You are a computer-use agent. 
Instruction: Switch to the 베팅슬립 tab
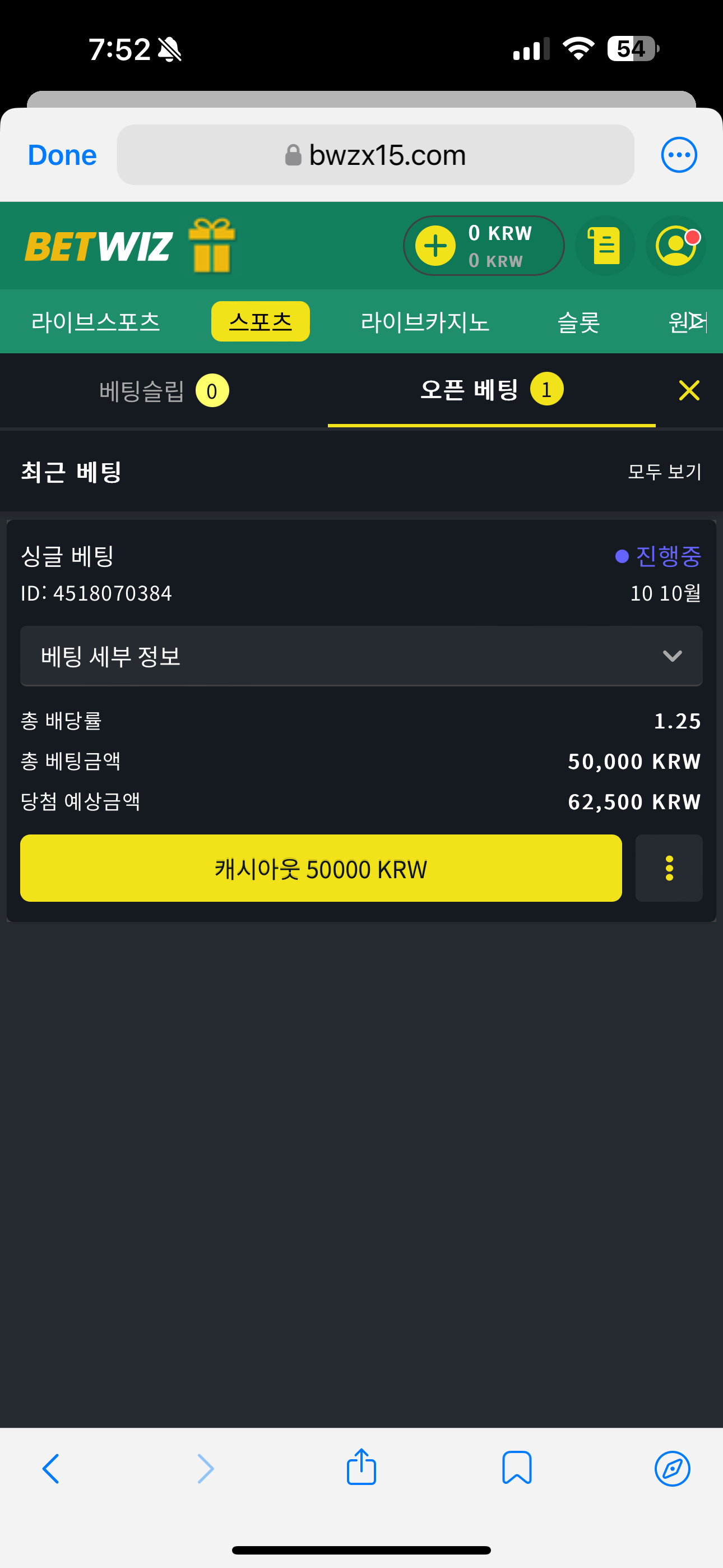163,391
